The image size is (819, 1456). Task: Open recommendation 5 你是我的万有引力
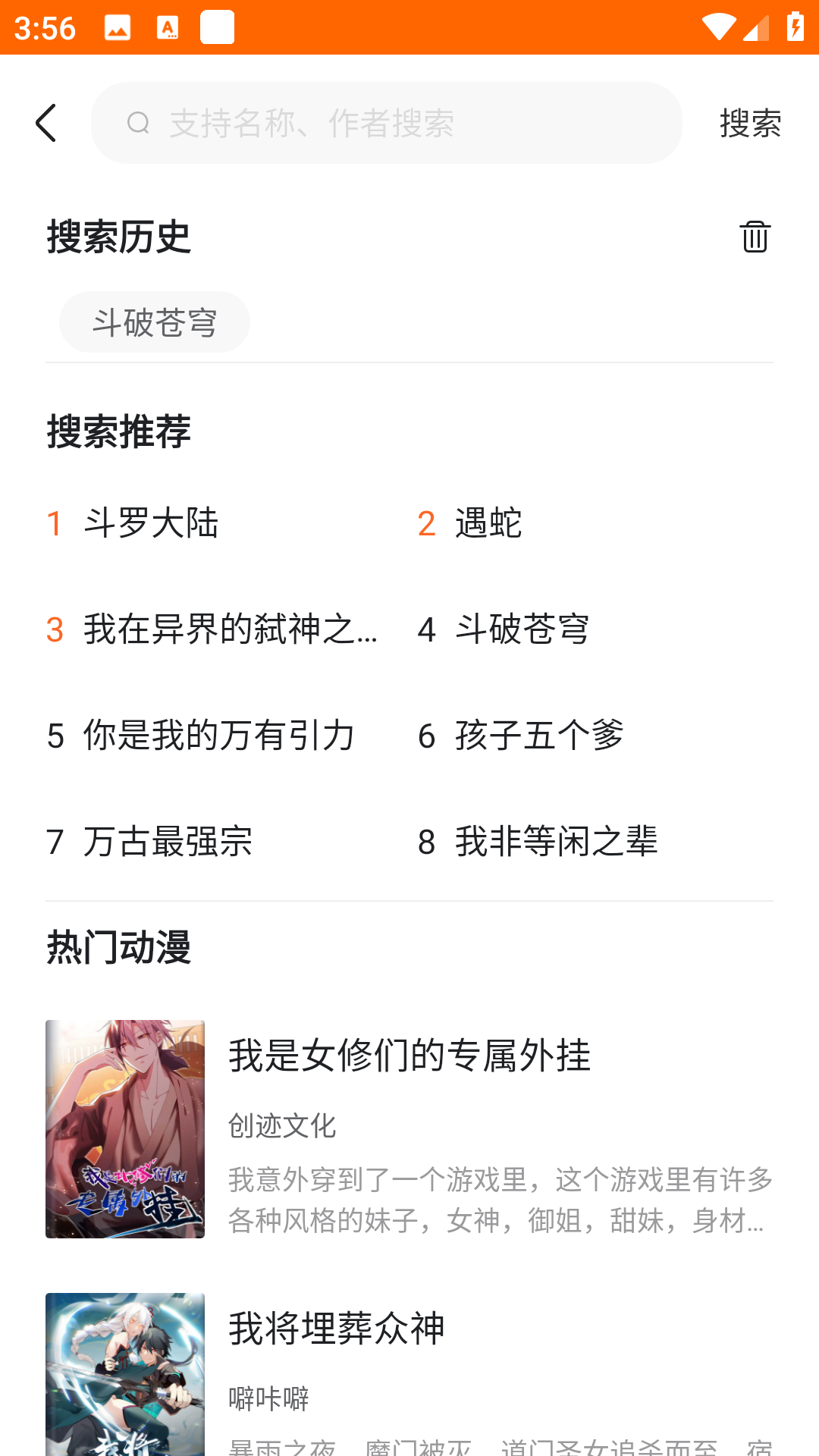click(218, 736)
